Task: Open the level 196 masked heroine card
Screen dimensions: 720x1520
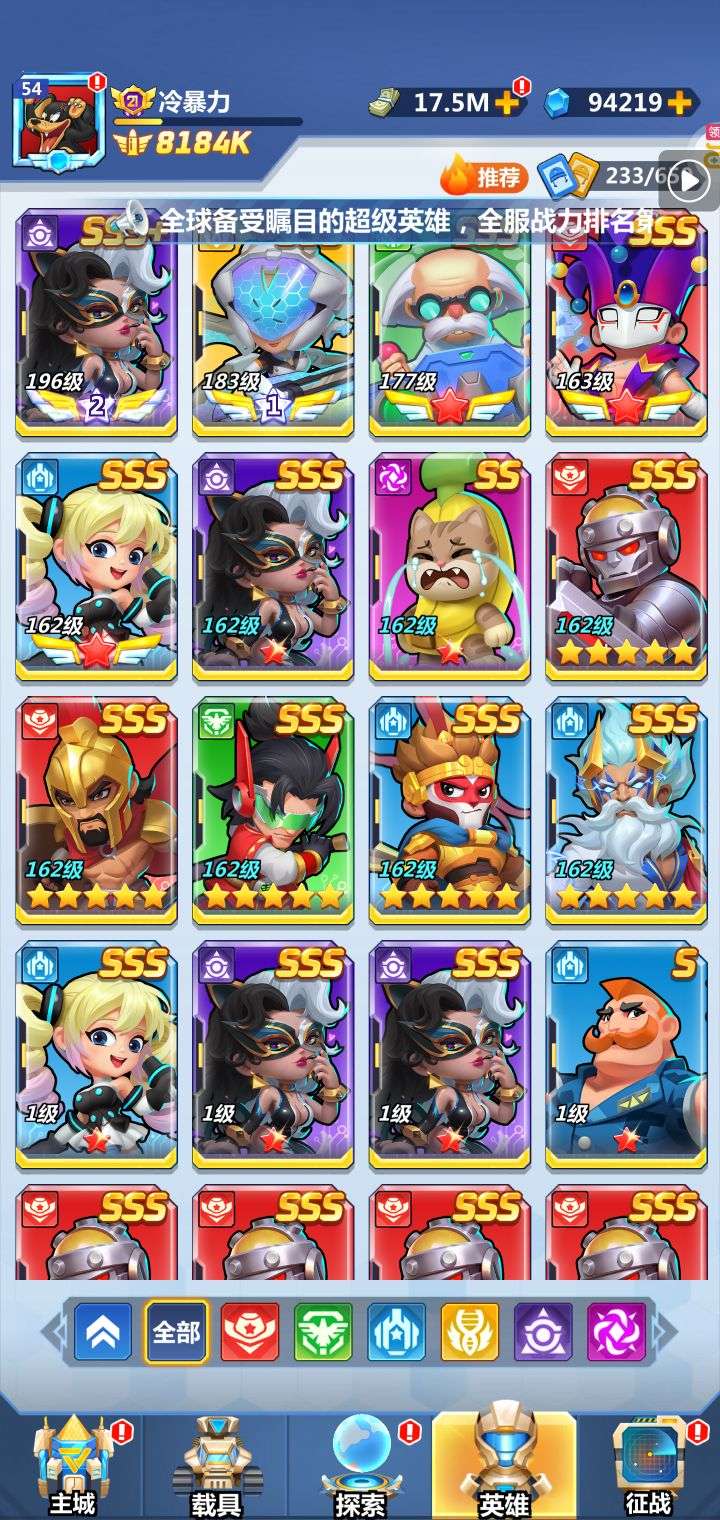Action: (96, 323)
